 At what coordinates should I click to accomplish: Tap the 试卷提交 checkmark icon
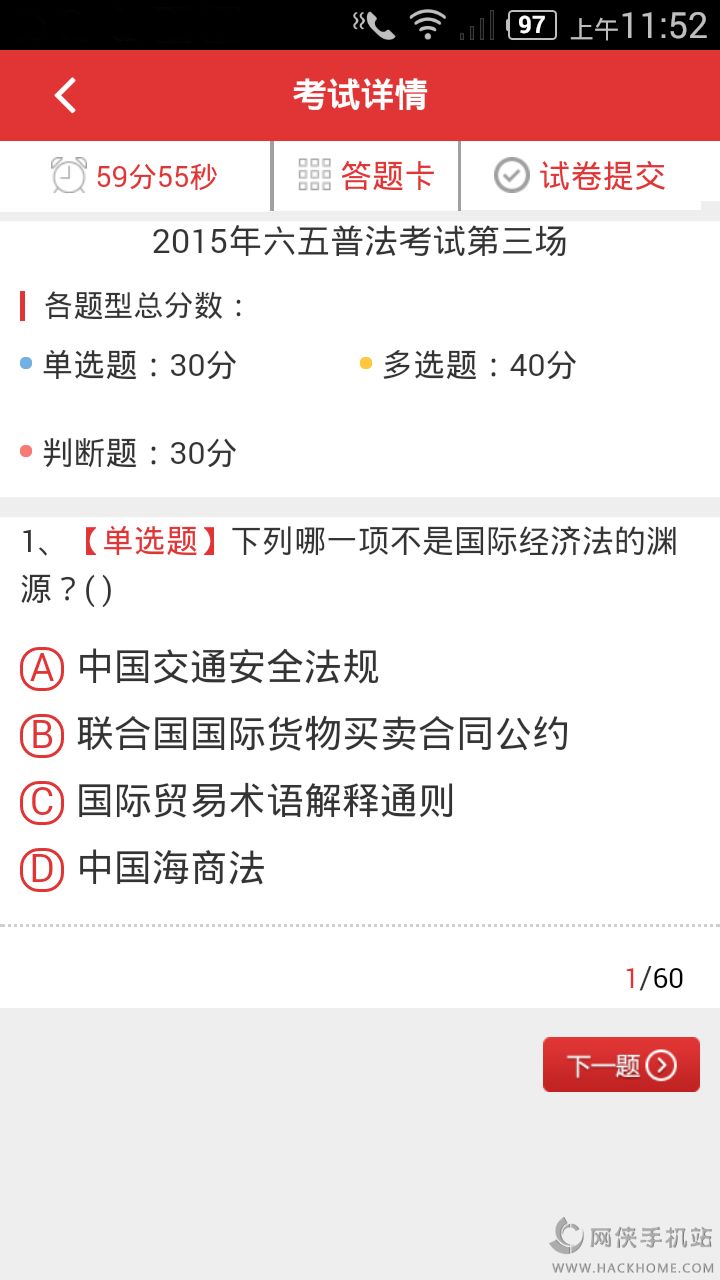pos(512,175)
